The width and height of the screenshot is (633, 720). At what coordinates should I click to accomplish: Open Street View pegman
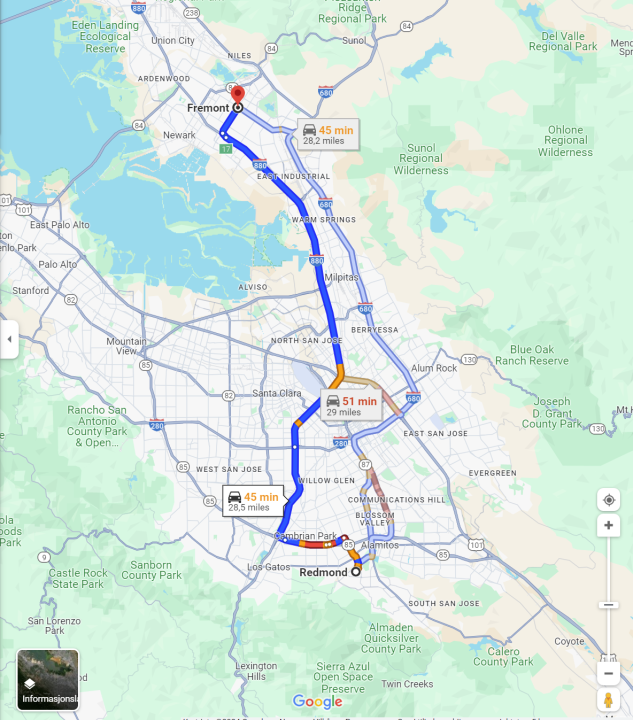click(x=608, y=700)
